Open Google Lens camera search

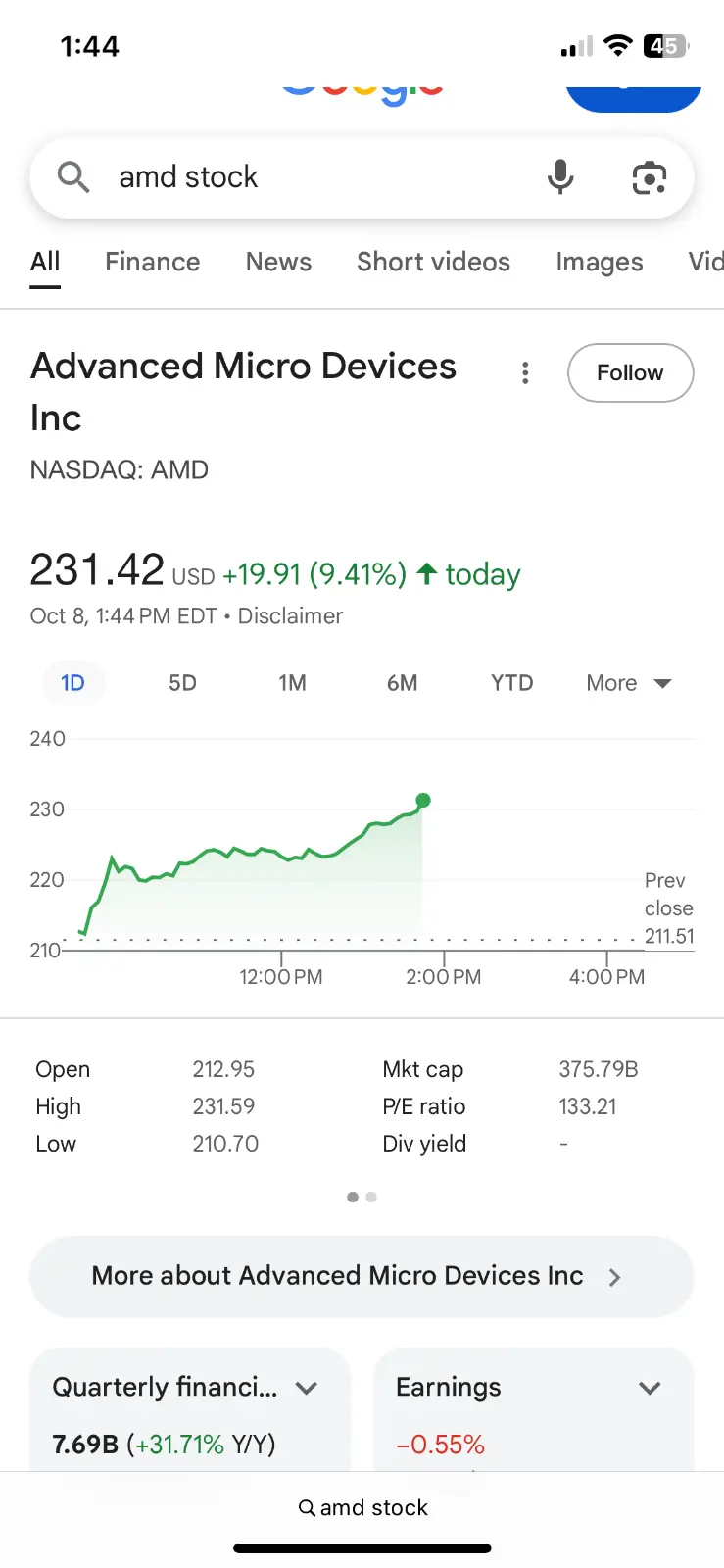[x=649, y=177]
